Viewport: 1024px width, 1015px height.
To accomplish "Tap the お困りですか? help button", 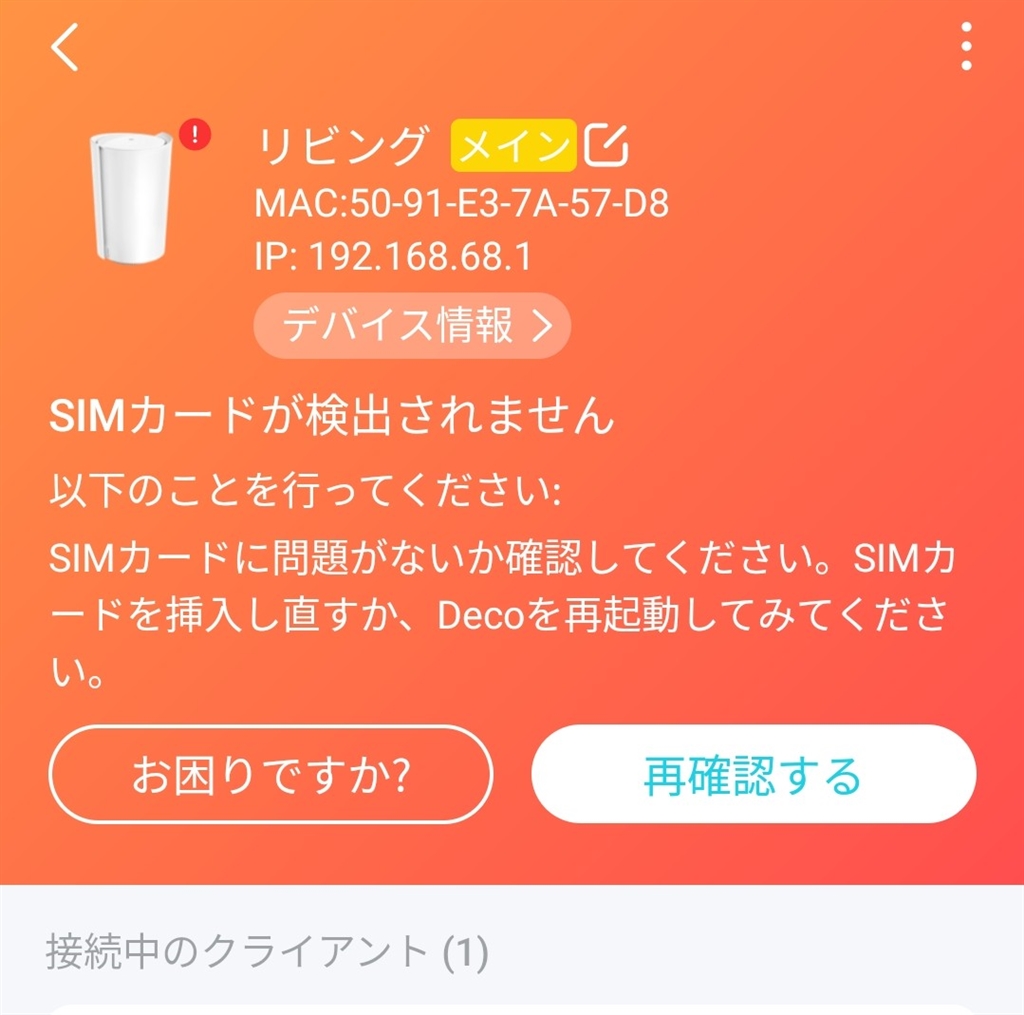I will point(271,774).
